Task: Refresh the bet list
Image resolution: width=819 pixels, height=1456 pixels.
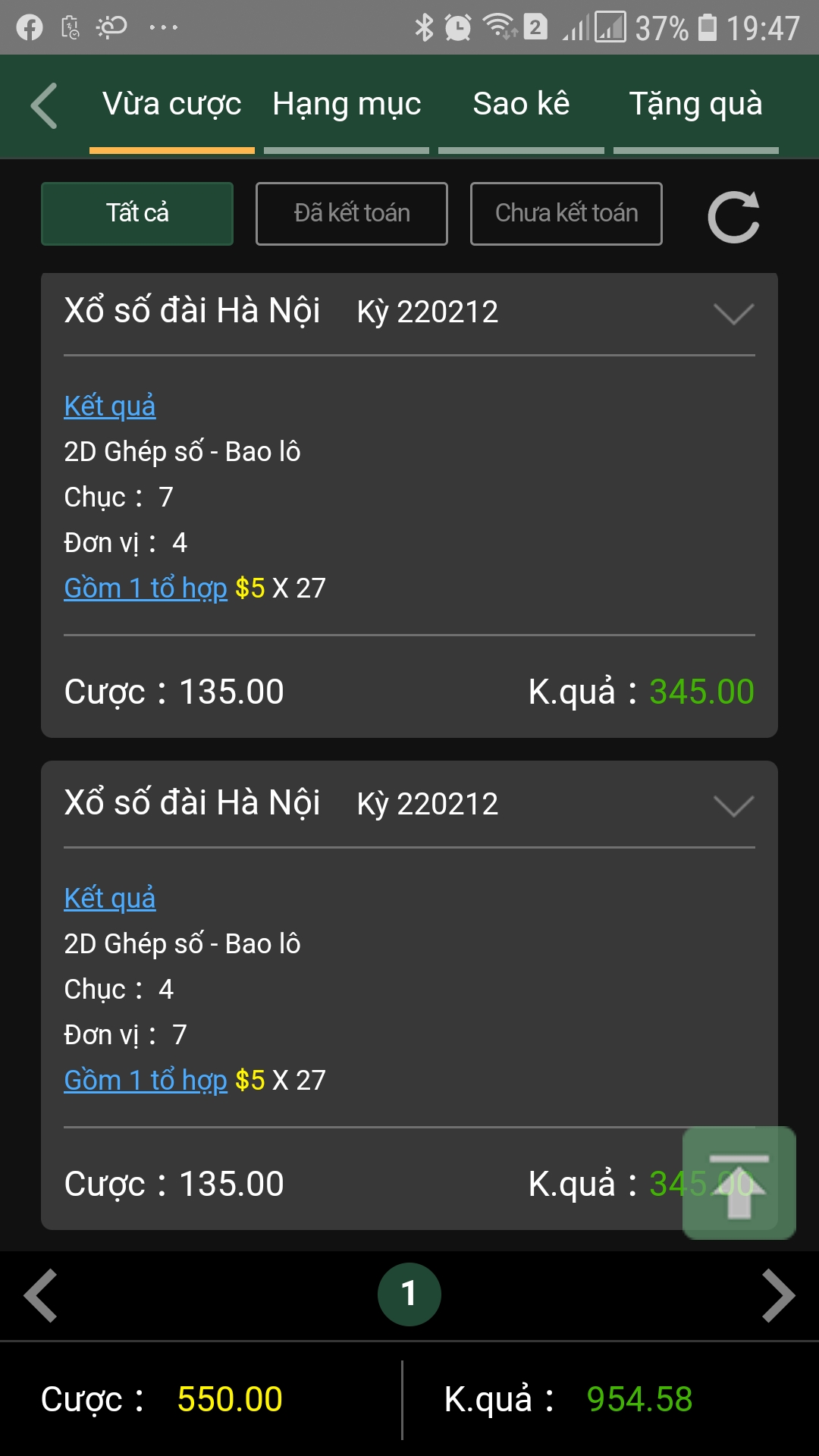Action: [733, 217]
